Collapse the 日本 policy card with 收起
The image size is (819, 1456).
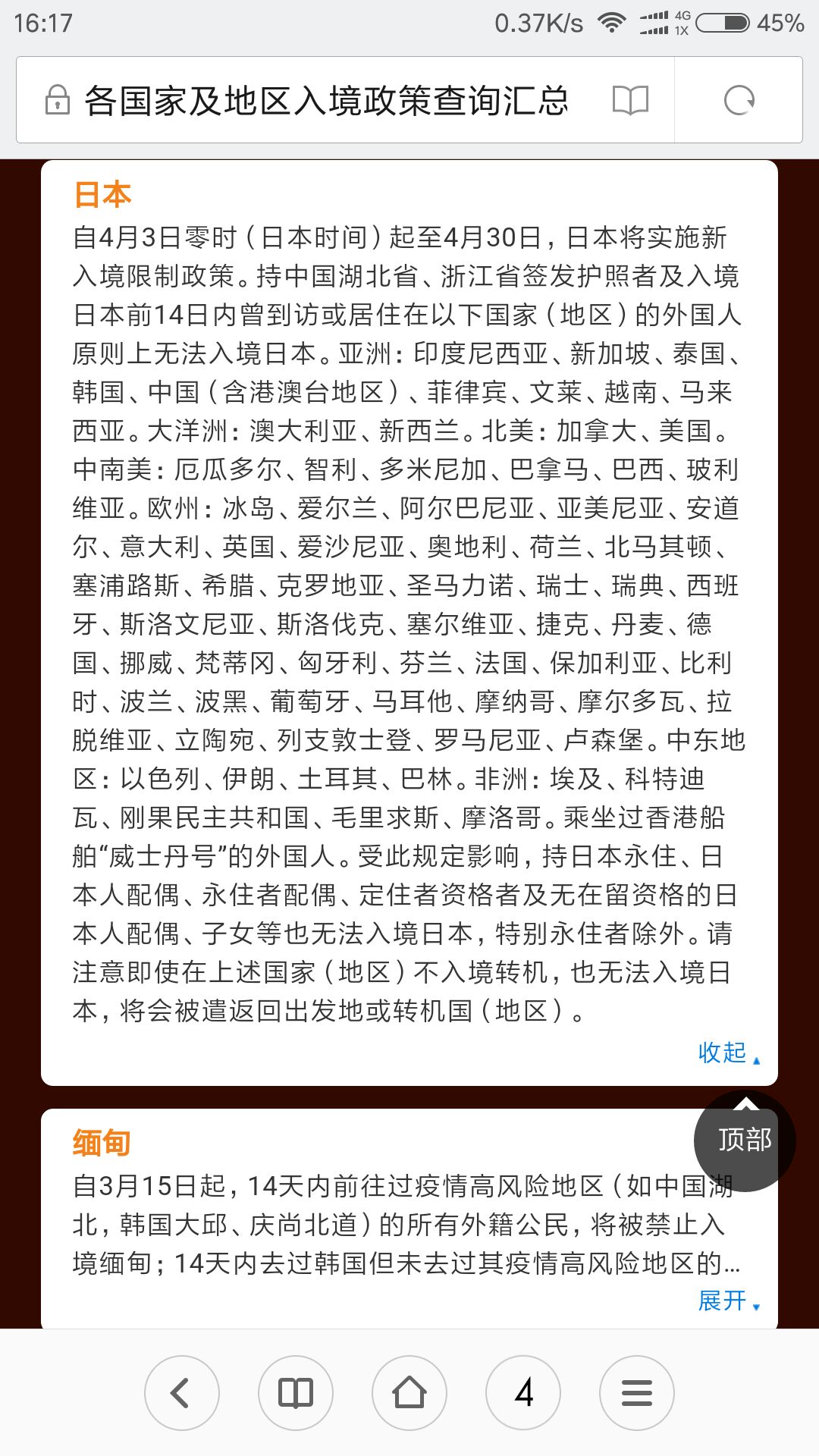coord(729,1053)
